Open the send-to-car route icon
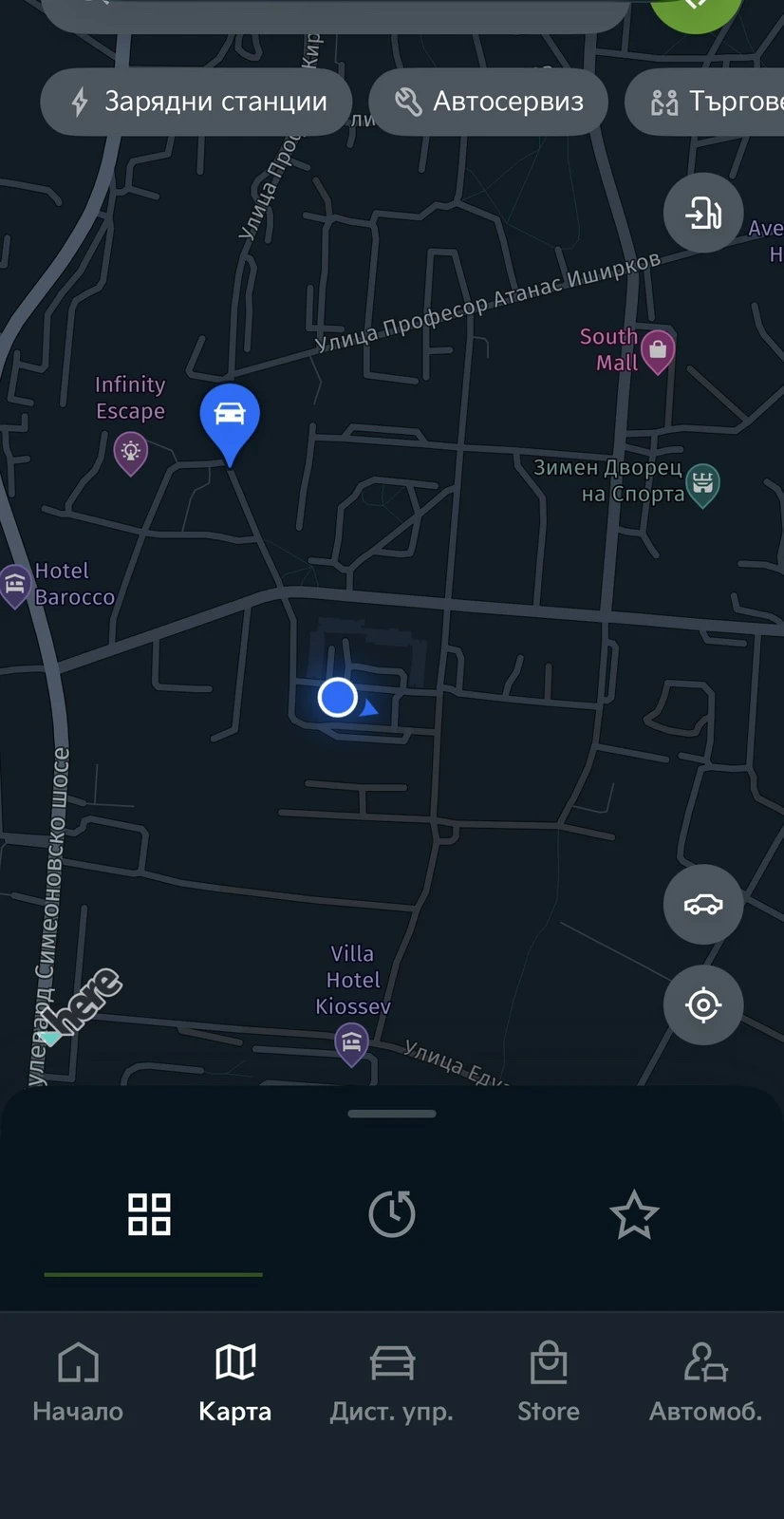 coord(702,213)
